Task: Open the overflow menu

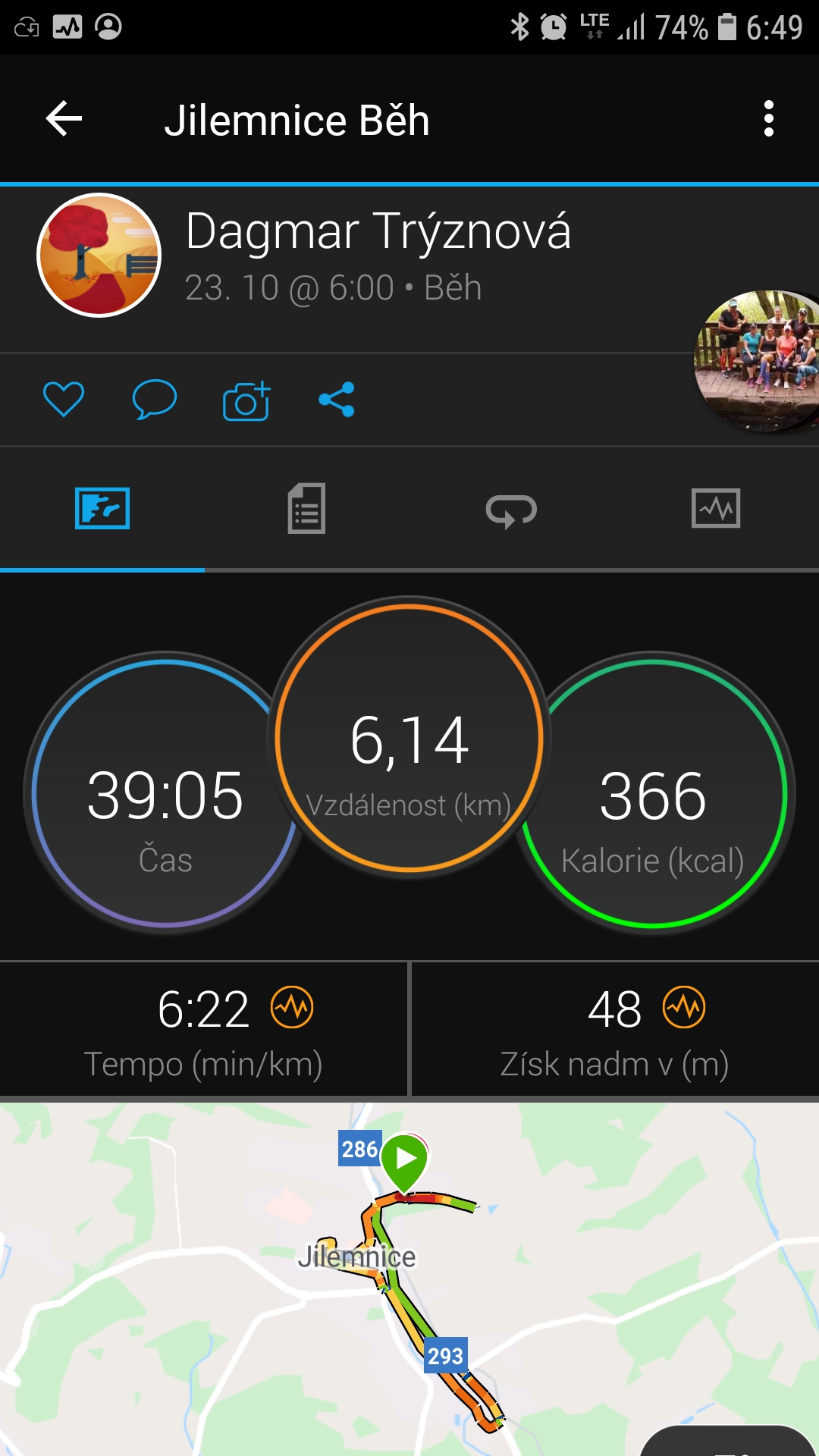Action: click(768, 119)
